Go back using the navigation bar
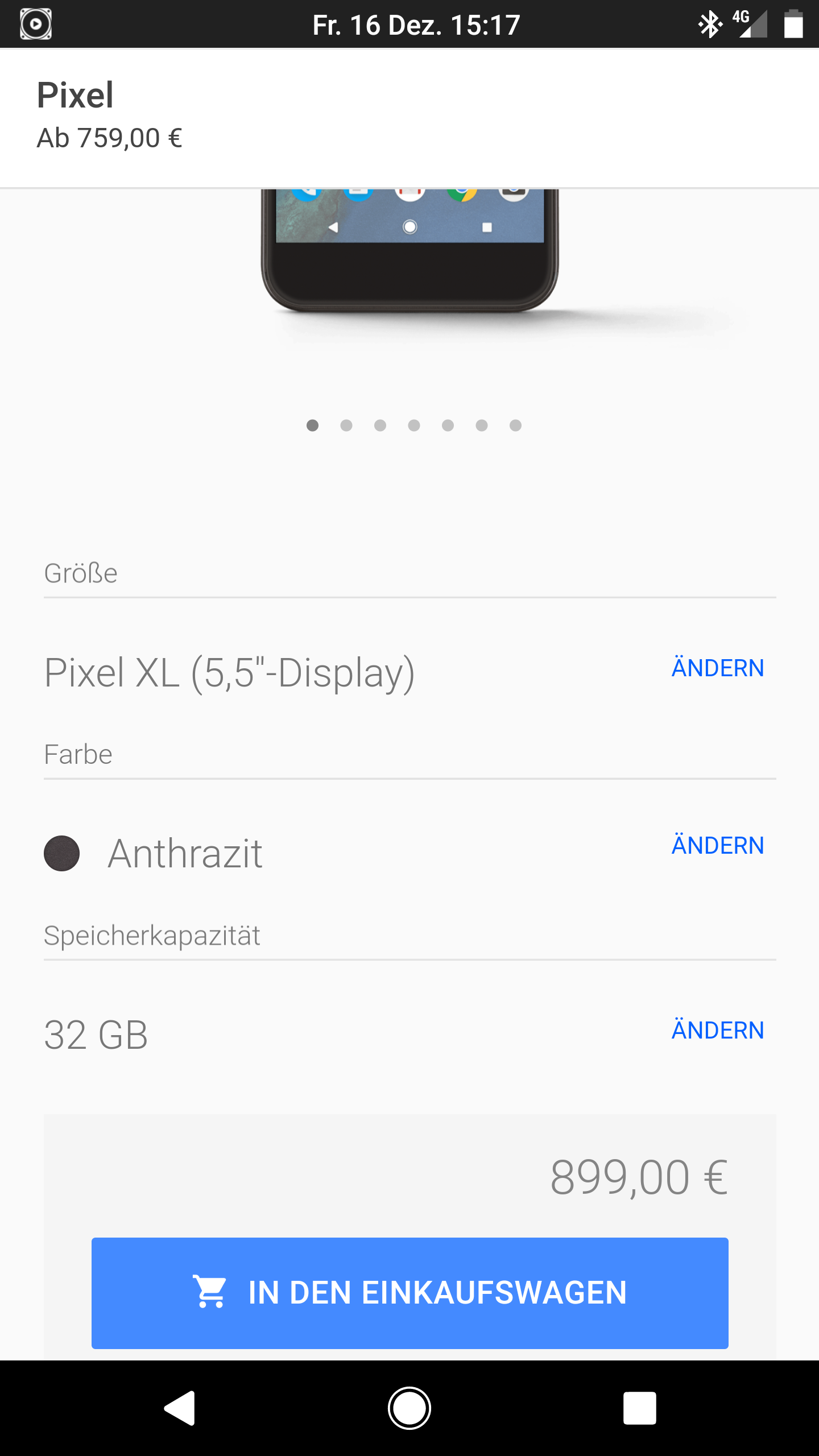The width and height of the screenshot is (819, 1456). 180,1408
